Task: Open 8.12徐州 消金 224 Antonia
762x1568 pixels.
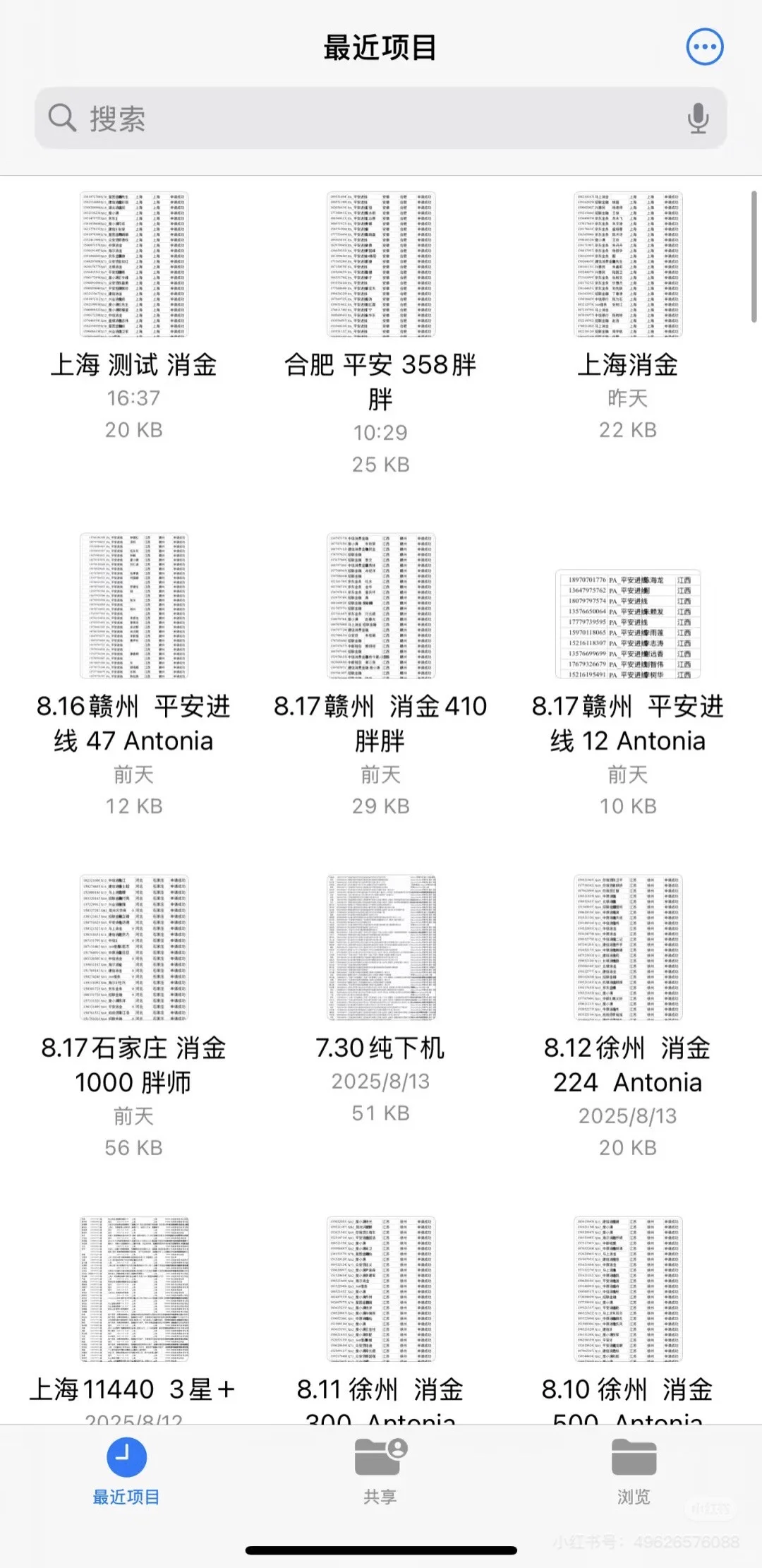Action: [628, 947]
